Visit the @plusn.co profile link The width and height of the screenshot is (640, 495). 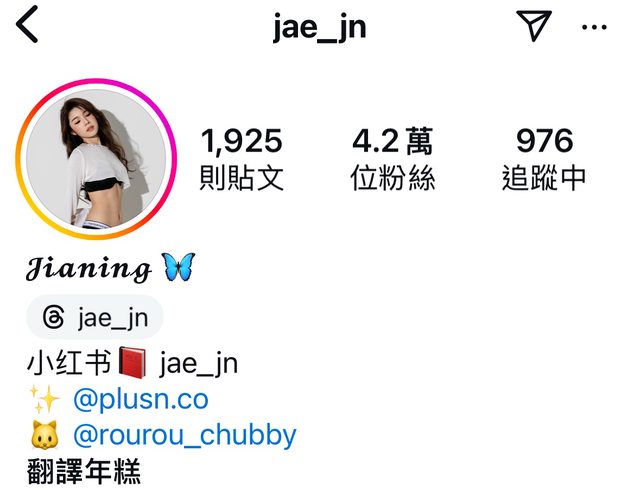click(140, 399)
